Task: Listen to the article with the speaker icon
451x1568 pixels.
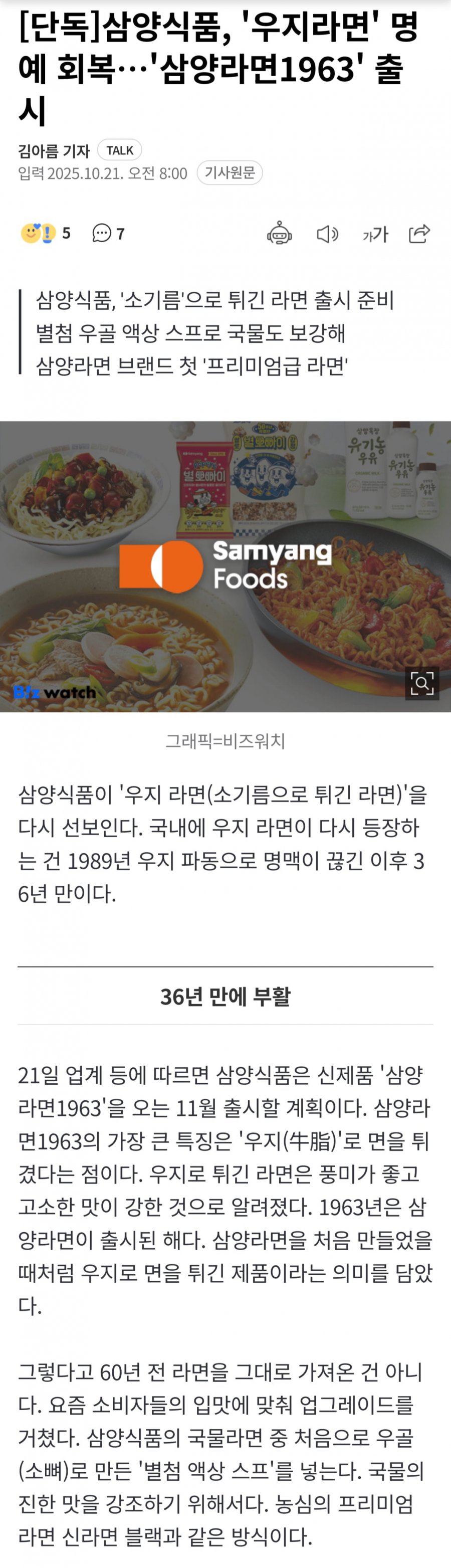Action: tap(327, 234)
